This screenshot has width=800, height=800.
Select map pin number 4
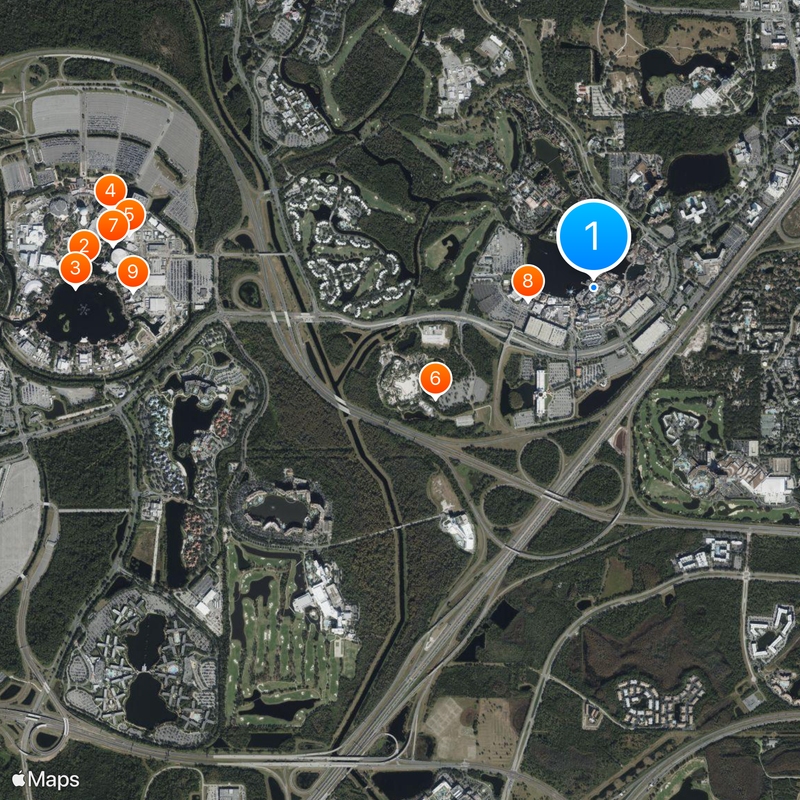point(110,189)
